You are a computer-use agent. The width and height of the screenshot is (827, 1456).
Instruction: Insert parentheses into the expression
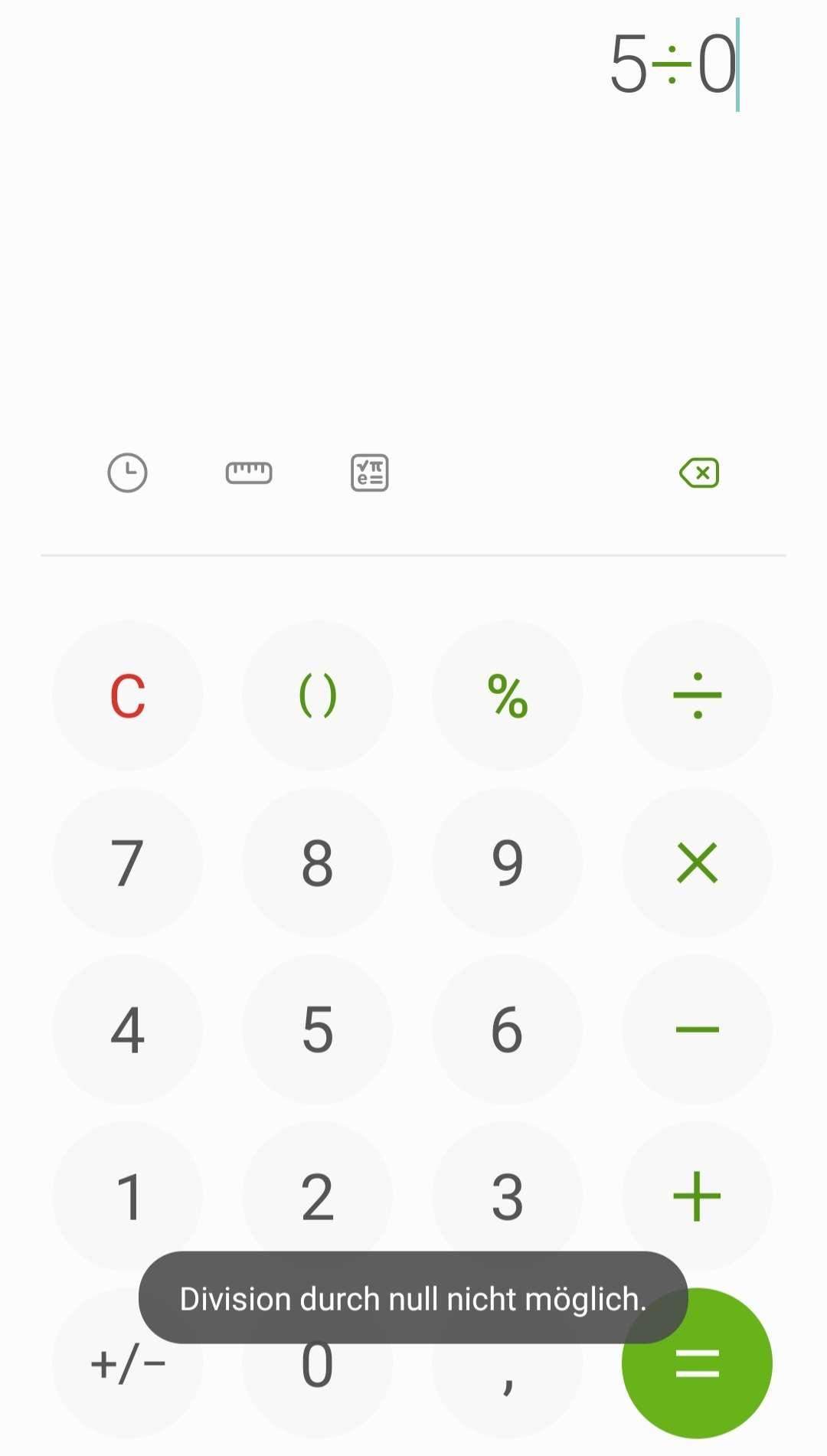pyautogui.click(x=318, y=695)
